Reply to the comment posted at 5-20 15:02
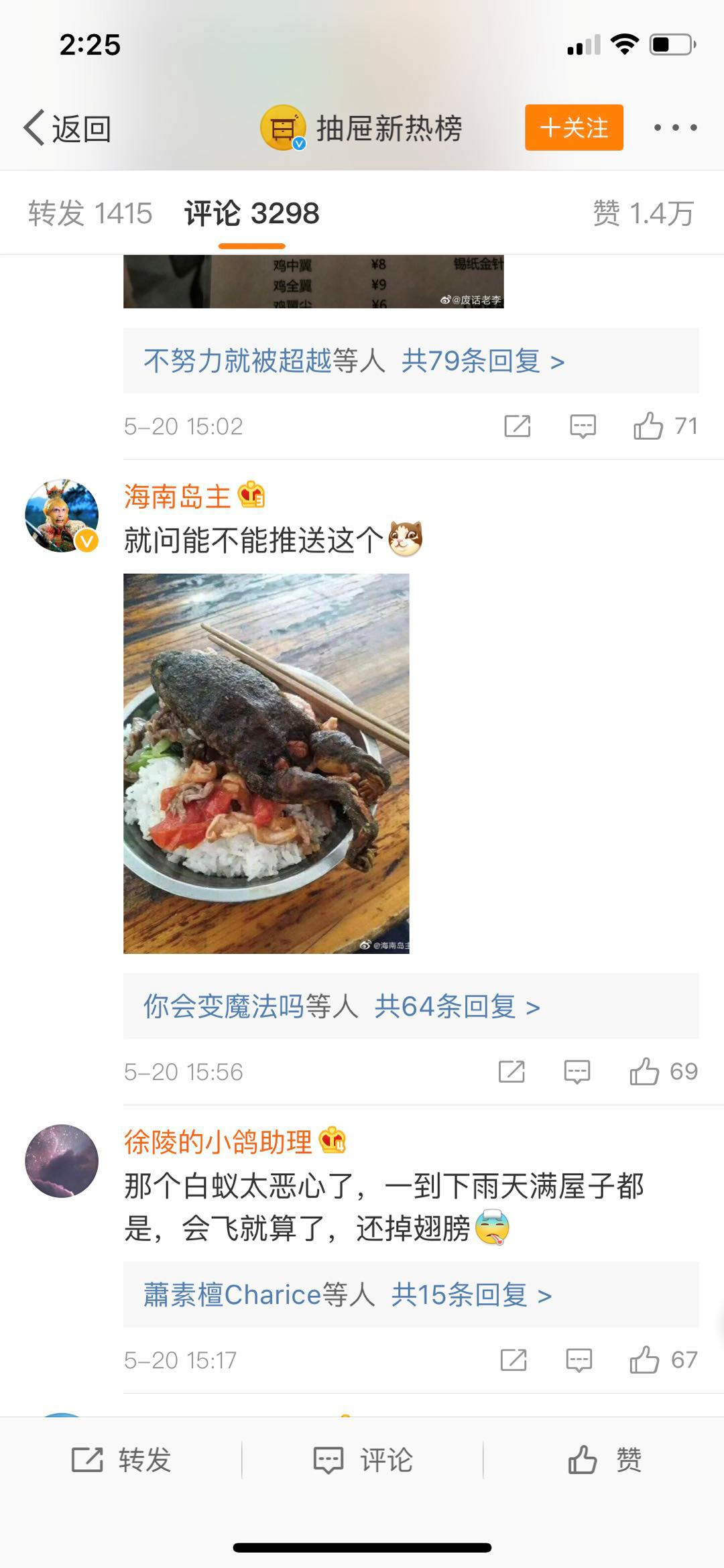The image size is (724, 1568). [x=583, y=426]
